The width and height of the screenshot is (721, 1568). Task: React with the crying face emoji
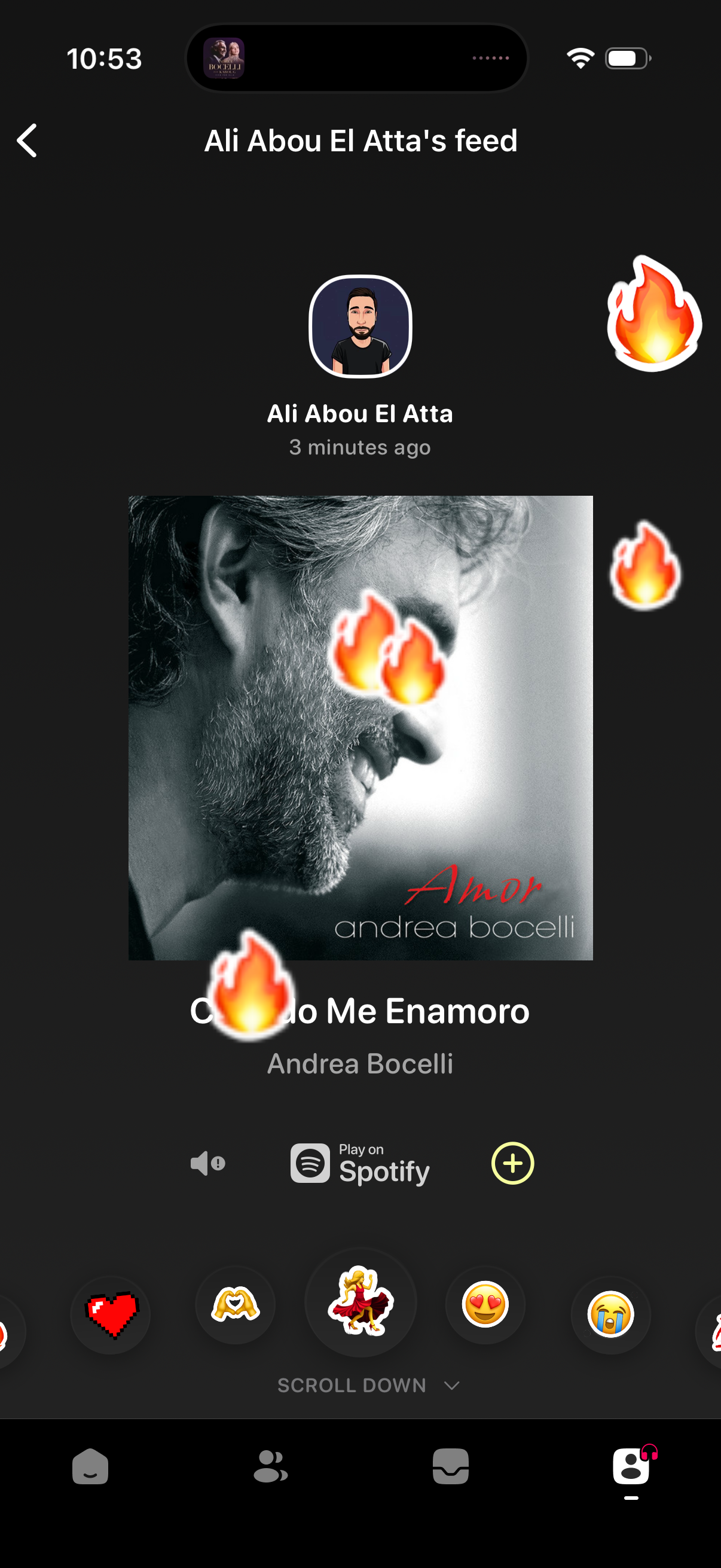[610, 1314]
